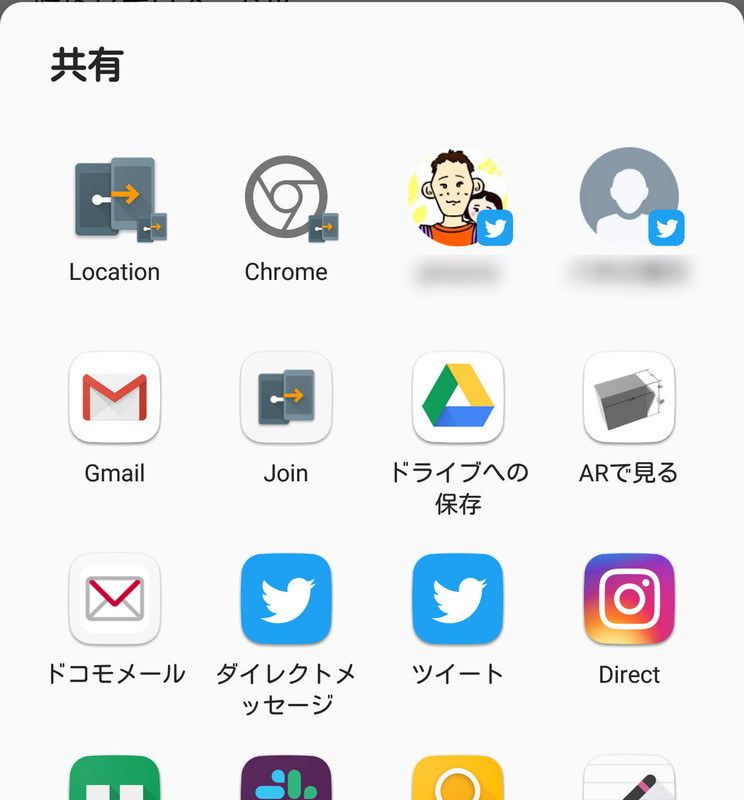Share via the Chrome icon
This screenshot has width=744, height=800.
coord(286,198)
